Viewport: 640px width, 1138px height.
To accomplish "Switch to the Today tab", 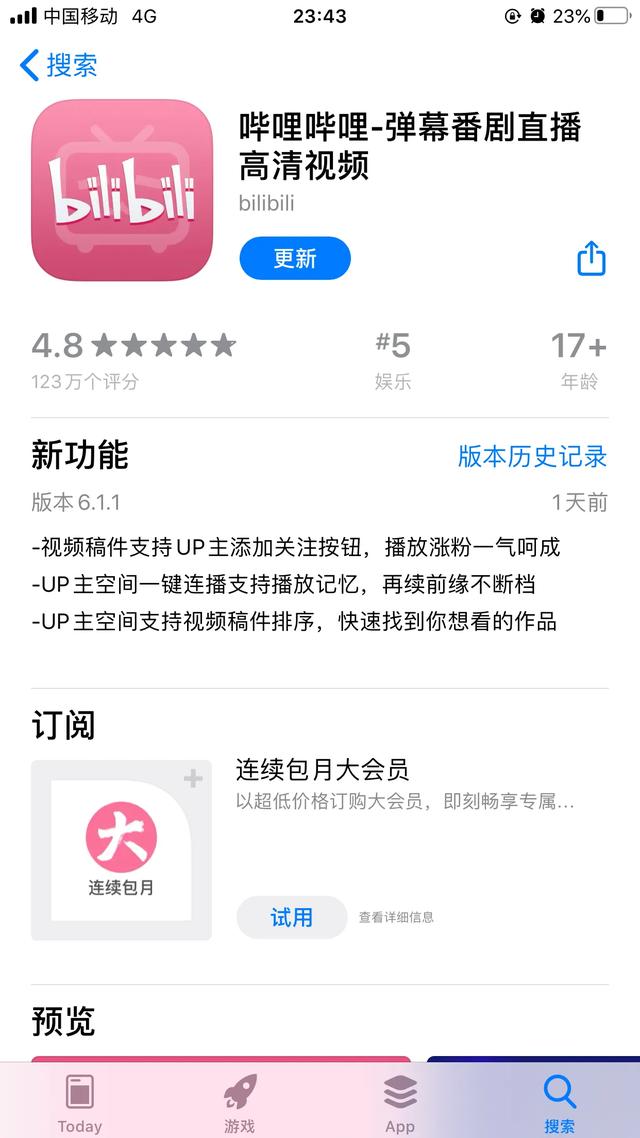I will coord(80,1103).
